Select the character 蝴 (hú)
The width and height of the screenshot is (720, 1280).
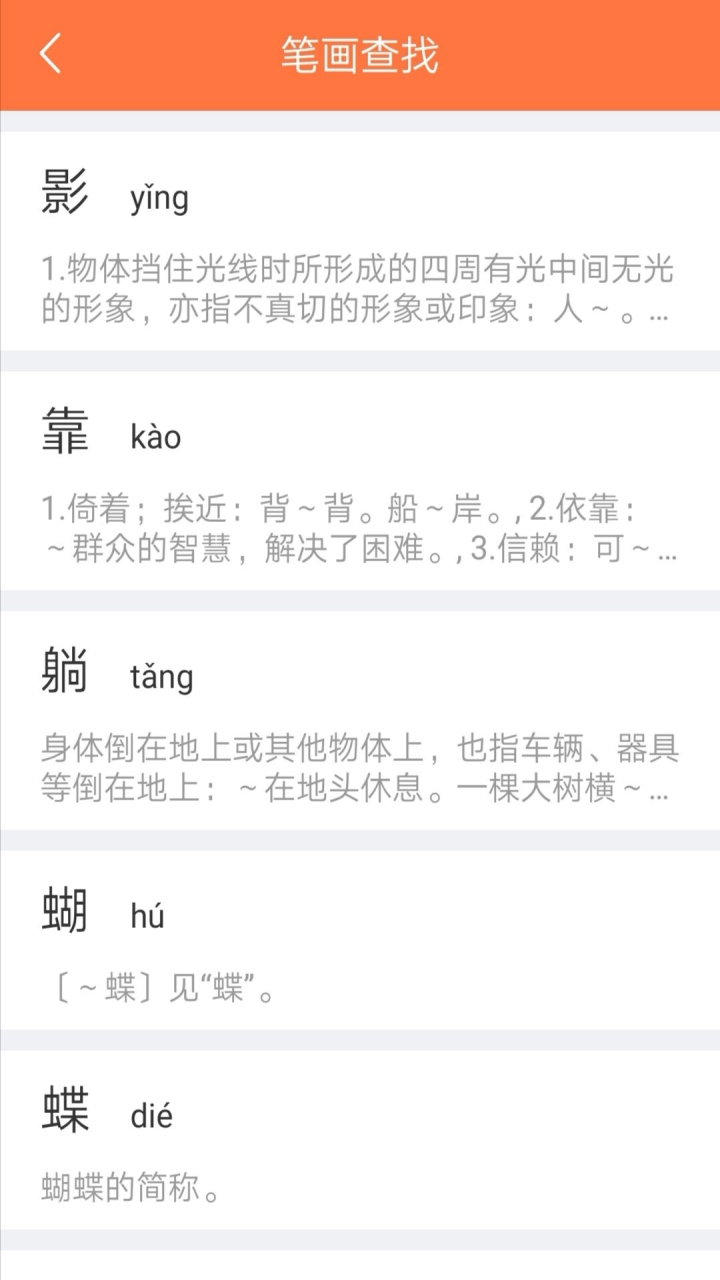click(x=360, y=941)
